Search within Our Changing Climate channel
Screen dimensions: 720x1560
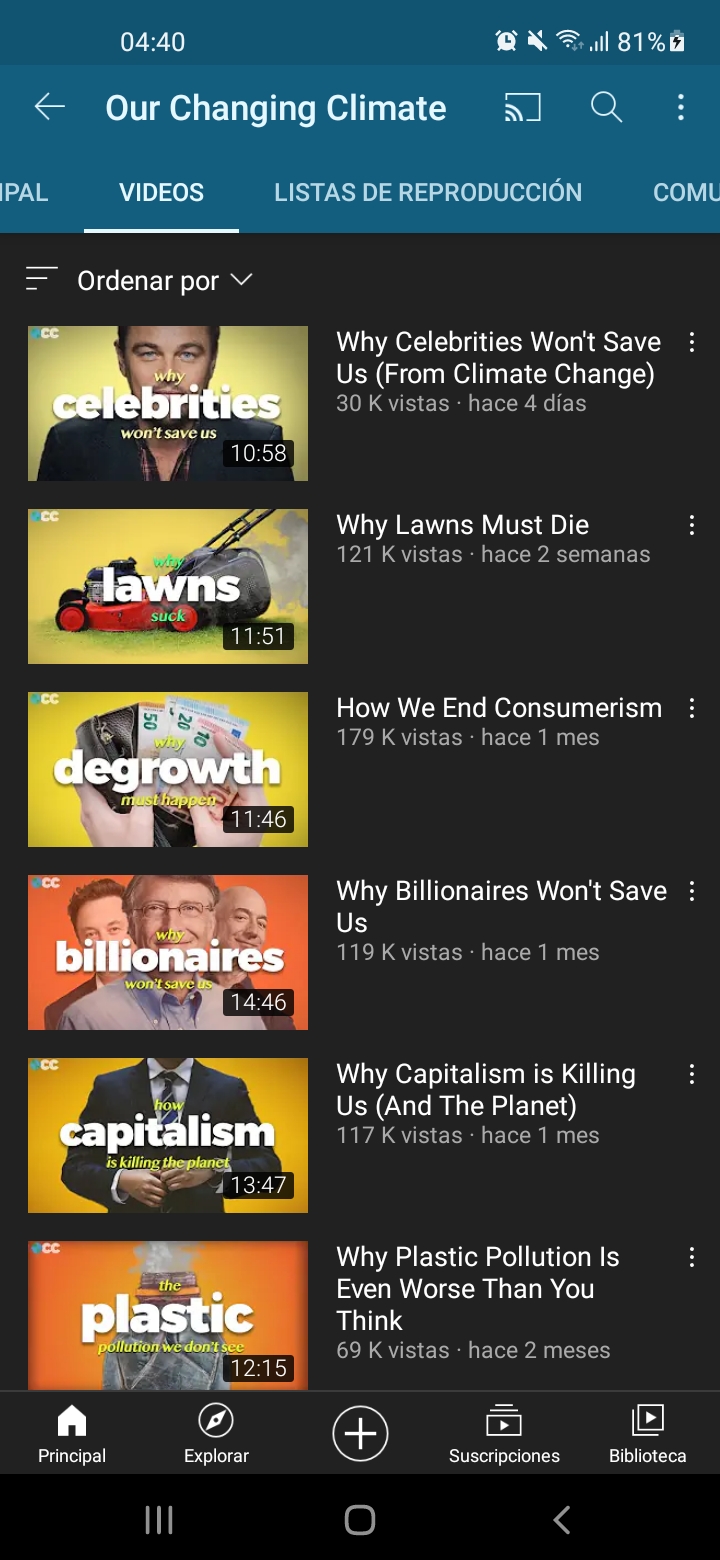pyautogui.click(x=606, y=107)
